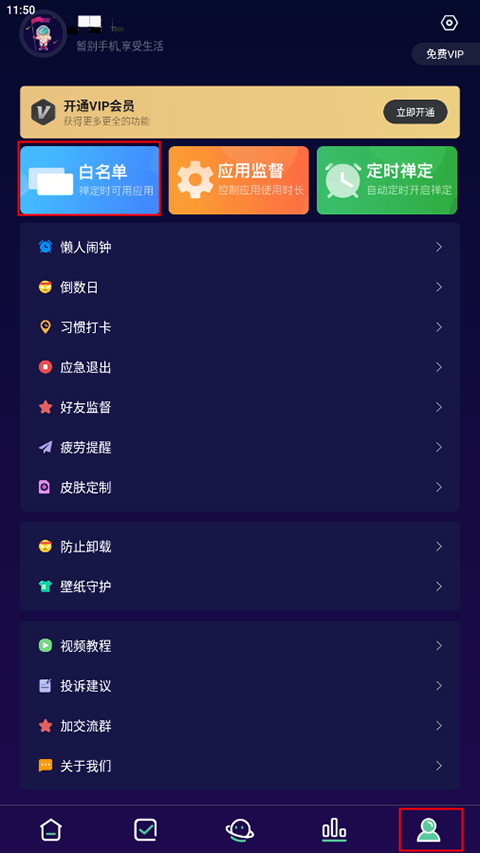Open 防止卸载
Viewport: 480px width, 853px height.
coord(240,546)
